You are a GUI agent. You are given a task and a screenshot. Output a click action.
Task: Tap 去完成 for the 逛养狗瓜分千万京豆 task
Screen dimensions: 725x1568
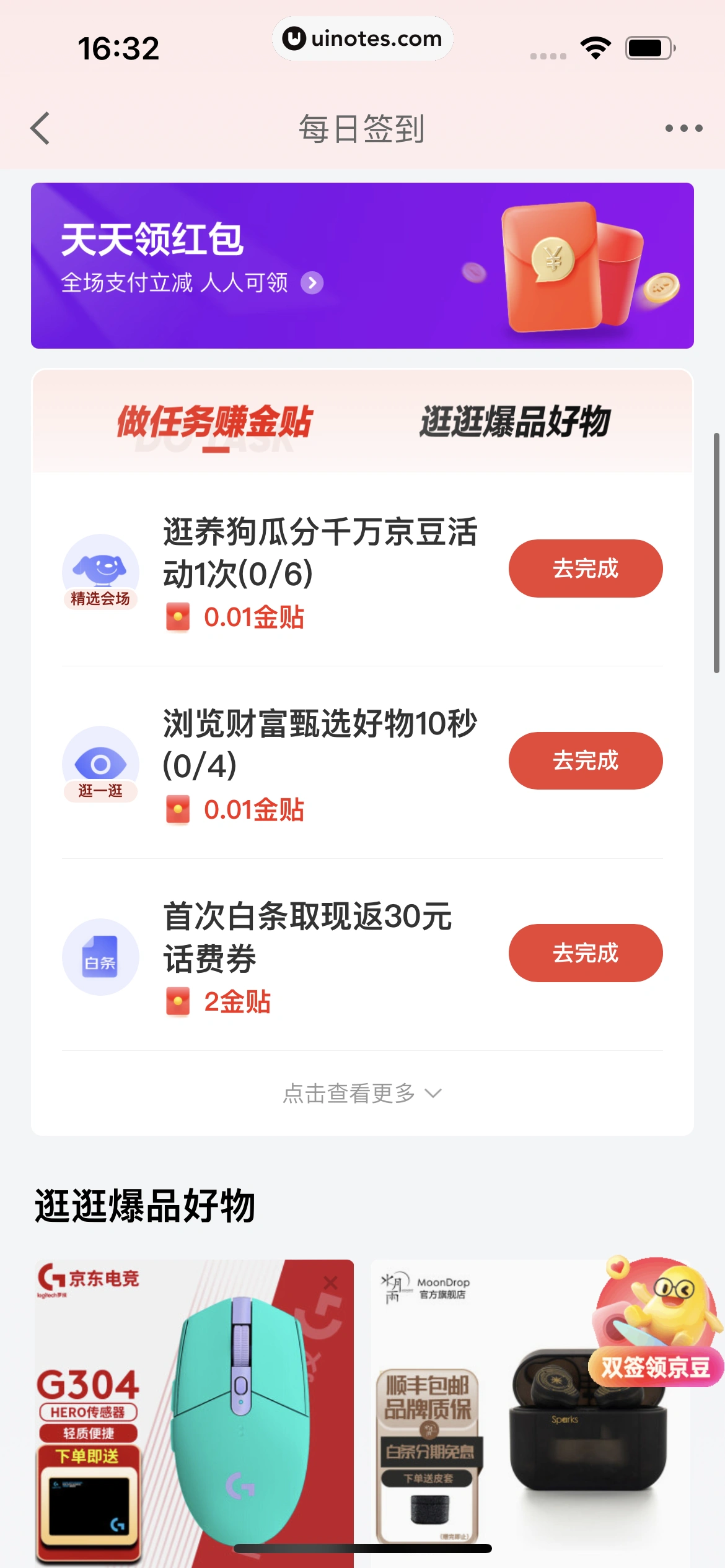(x=585, y=568)
